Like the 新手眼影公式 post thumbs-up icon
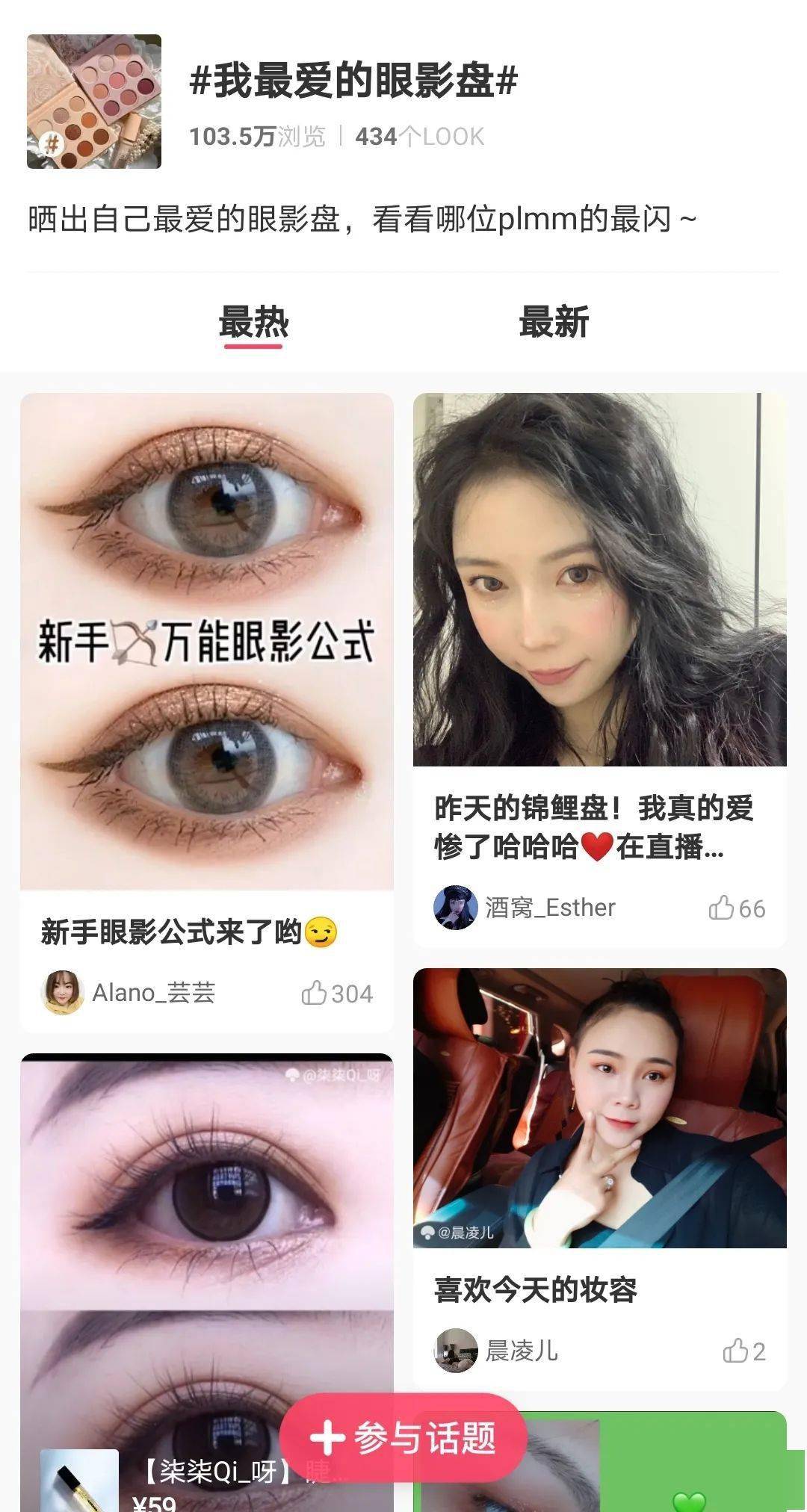The width and height of the screenshot is (807, 1512). click(314, 994)
